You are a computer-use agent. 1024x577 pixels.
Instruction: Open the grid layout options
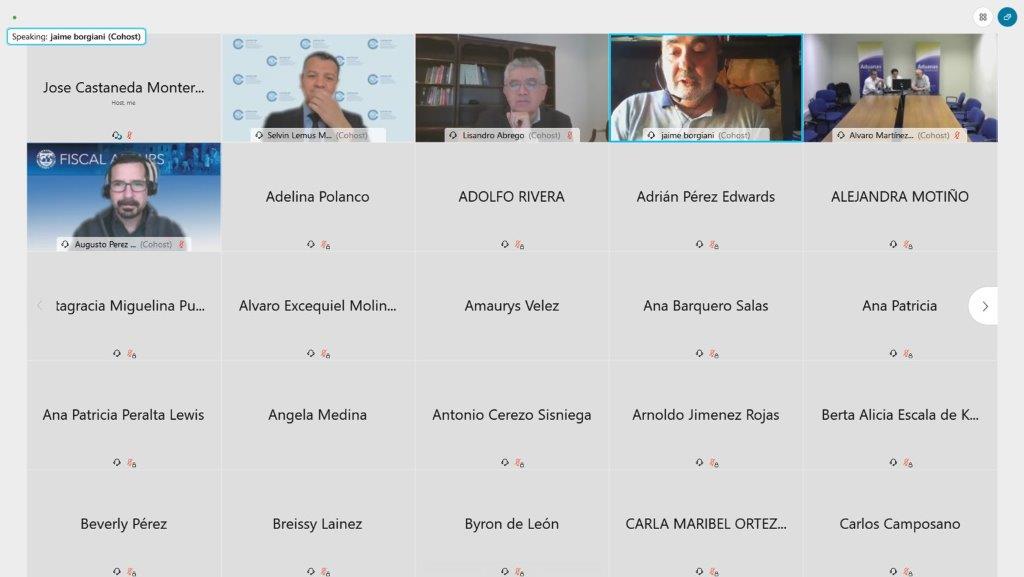tap(982, 17)
